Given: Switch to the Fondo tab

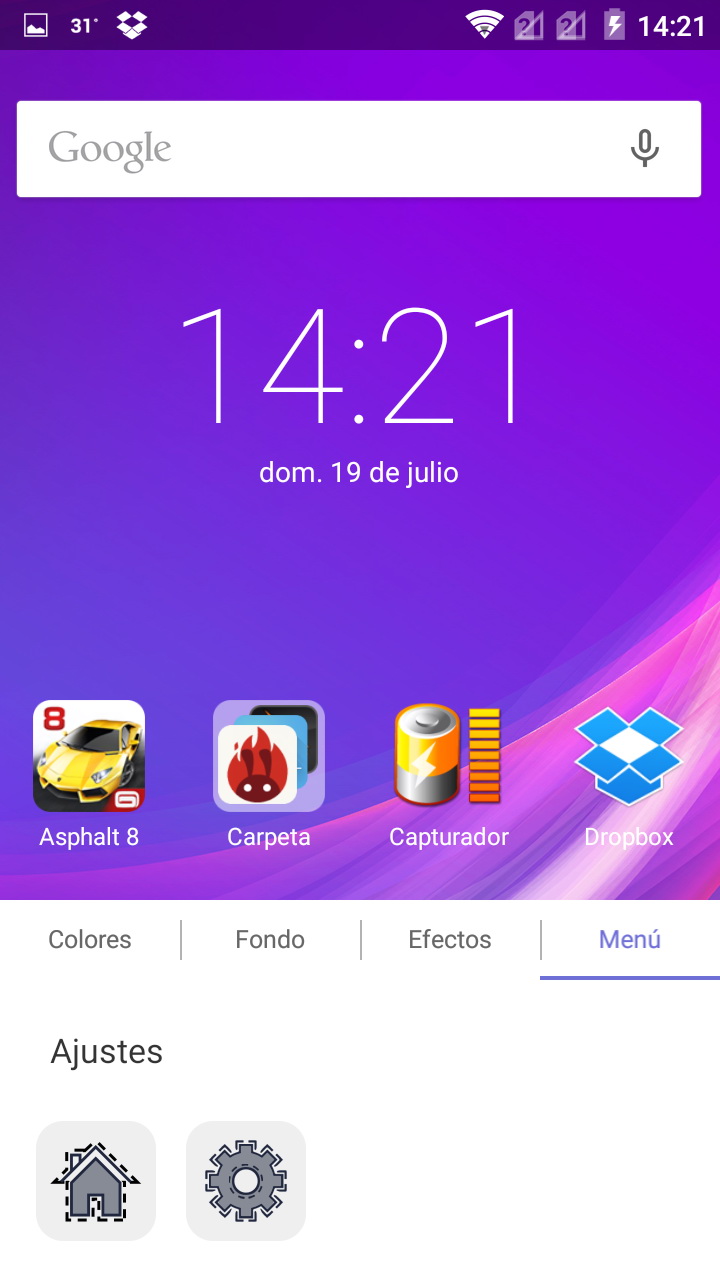Looking at the screenshot, I should click(270, 940).
